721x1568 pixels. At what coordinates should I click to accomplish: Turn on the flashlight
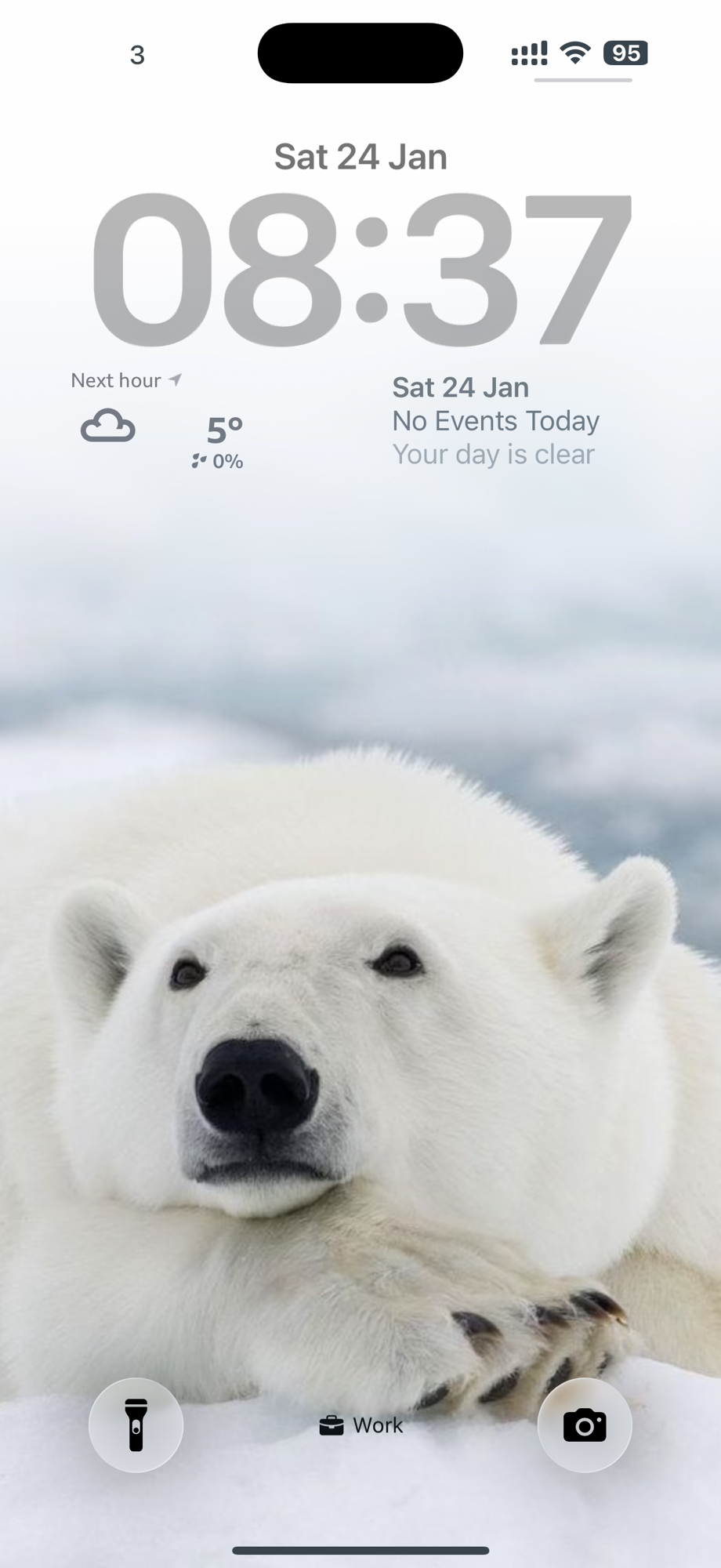136,1425
